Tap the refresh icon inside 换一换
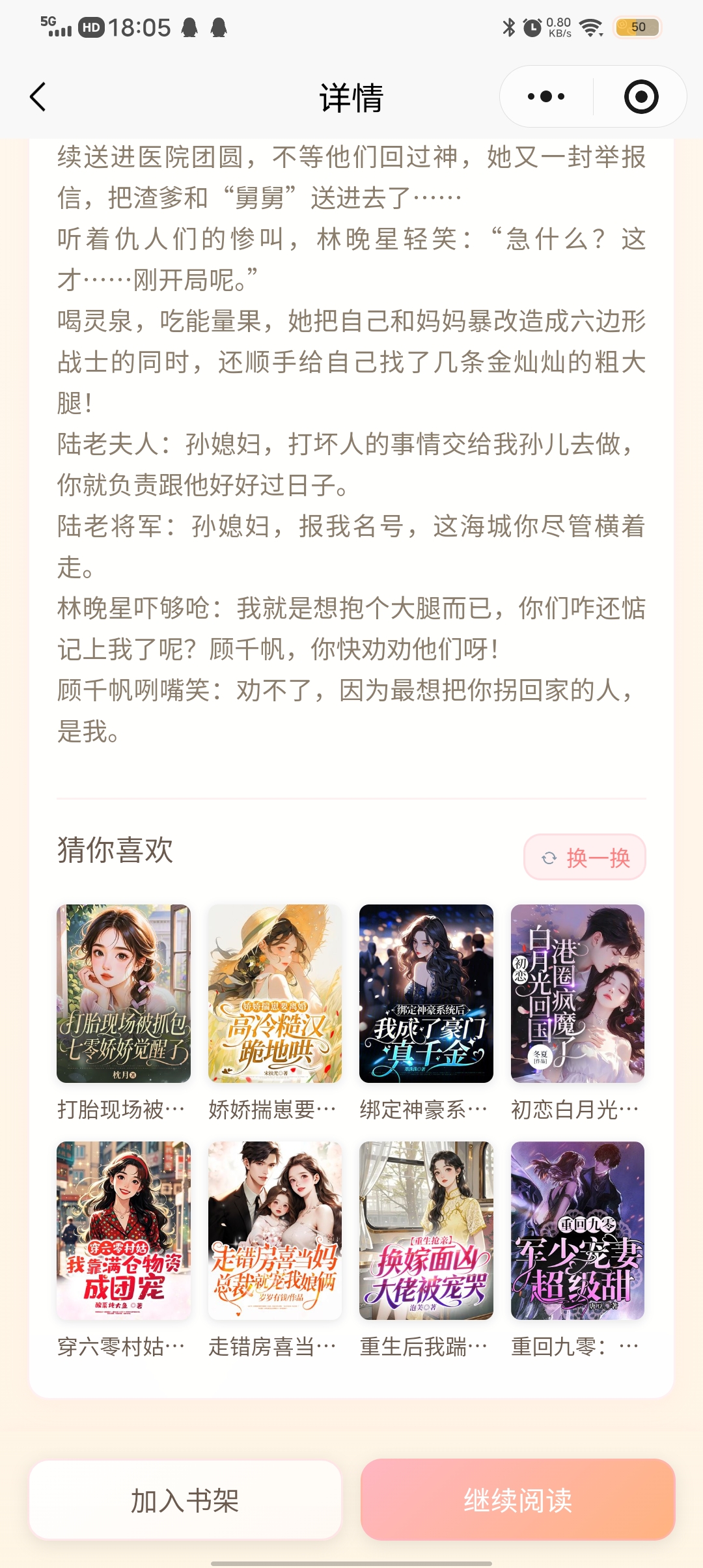The height and width of the screenshot is (1568, 703). (x=549, y=858)
